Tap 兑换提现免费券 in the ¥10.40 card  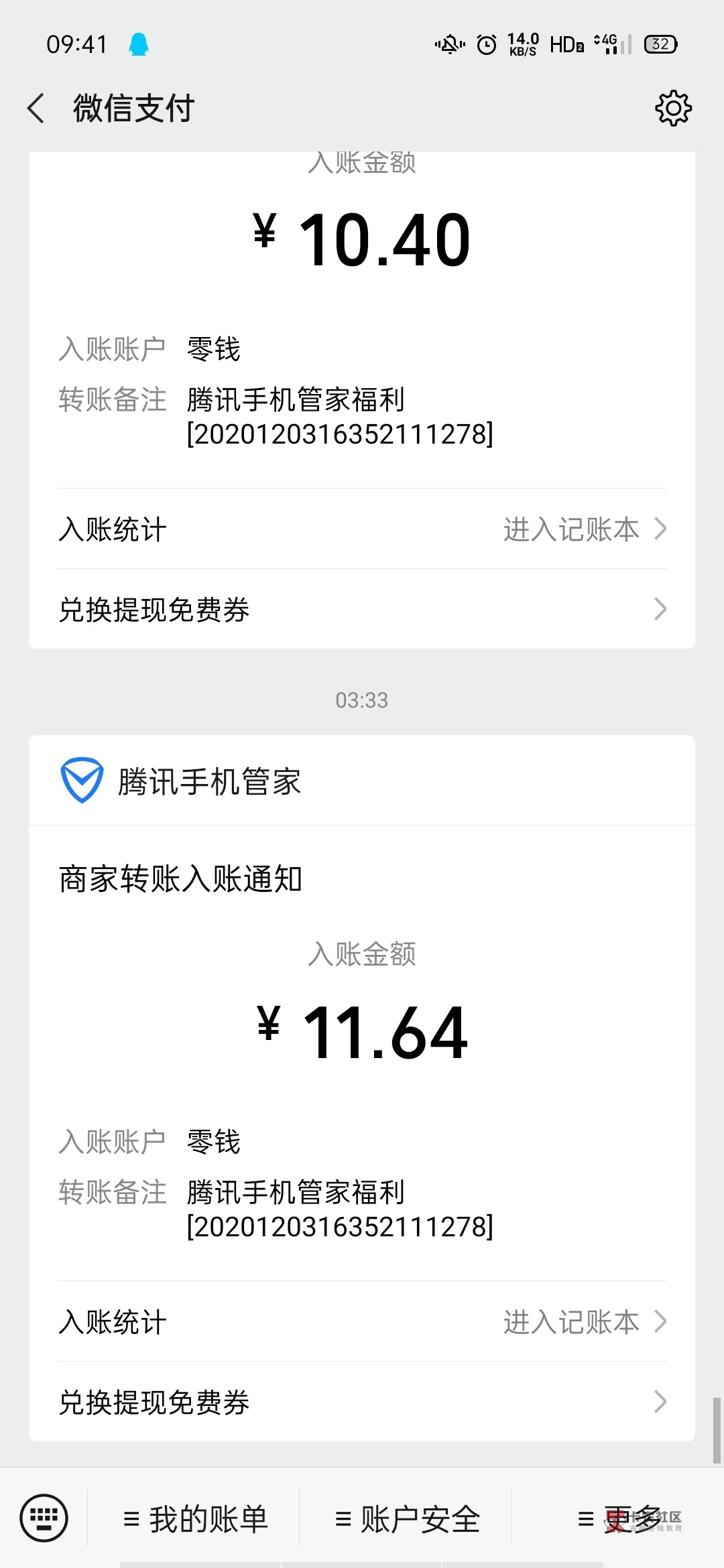click(x=362, y=610)
